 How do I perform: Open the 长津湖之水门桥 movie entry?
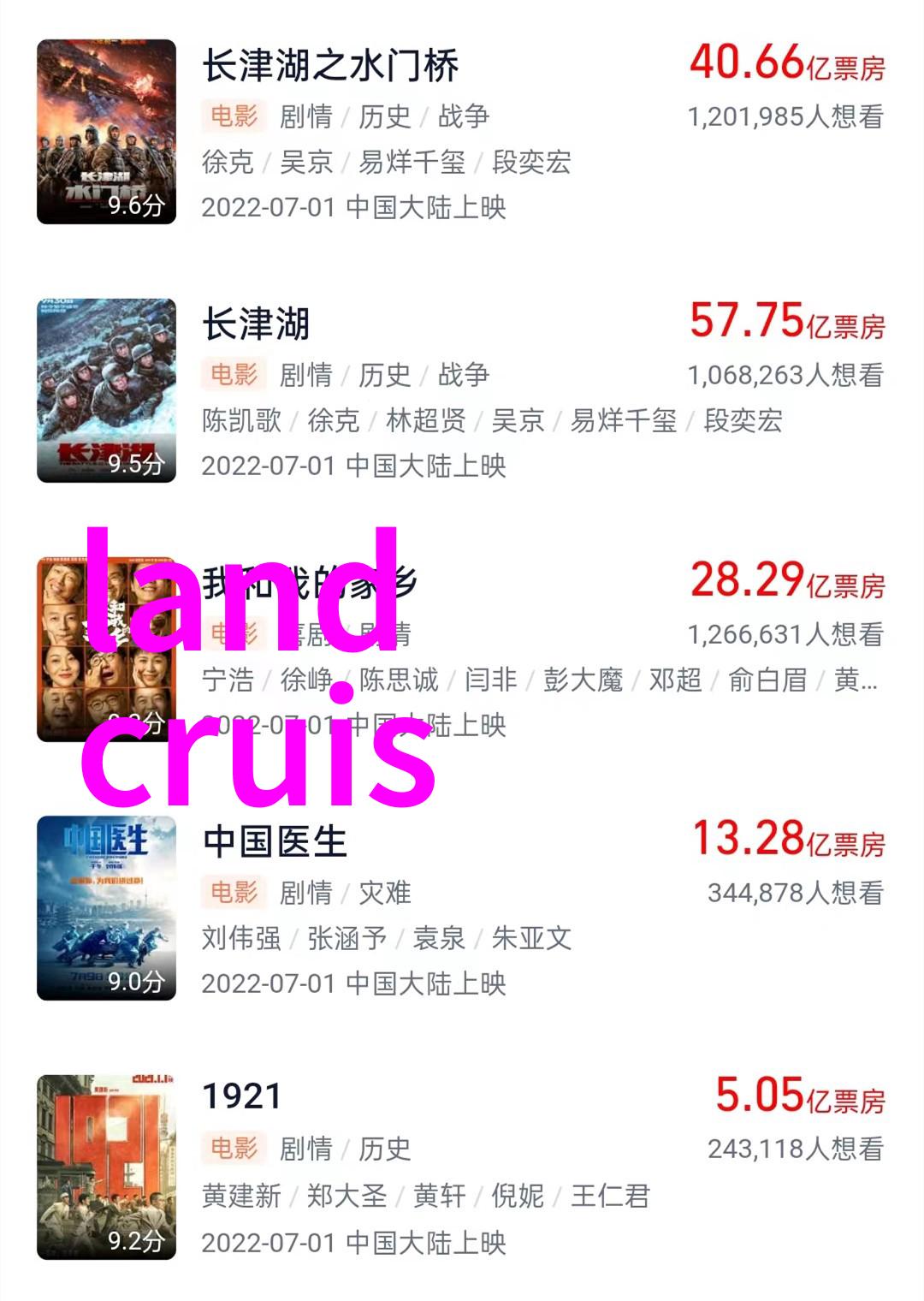pyautogui.click(x=330, y=67)
